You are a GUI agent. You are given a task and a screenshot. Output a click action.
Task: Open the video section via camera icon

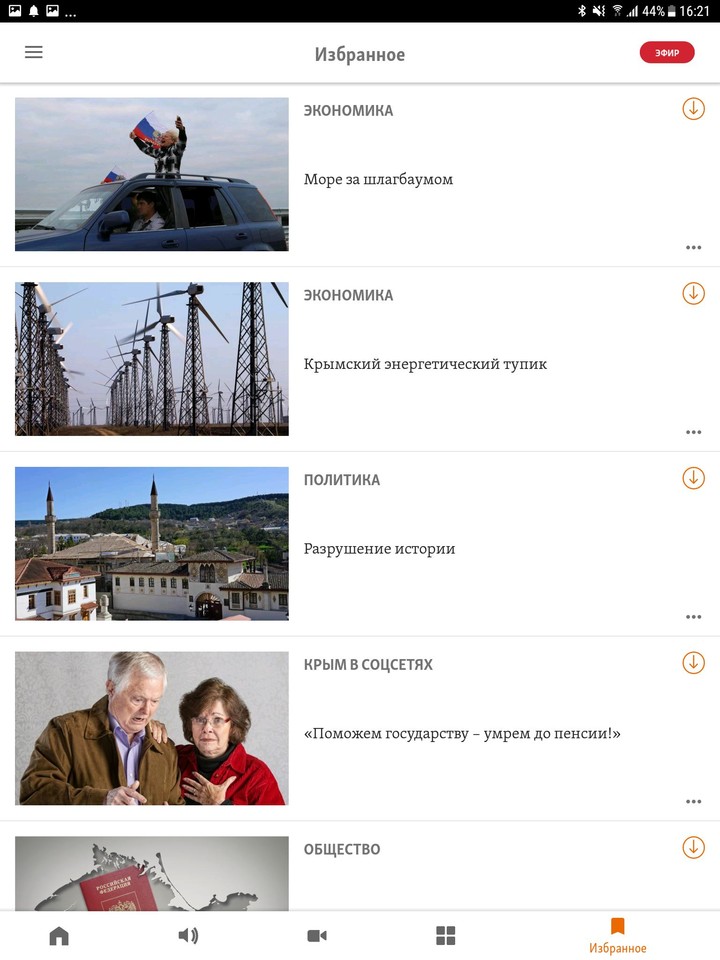[317, 936]
